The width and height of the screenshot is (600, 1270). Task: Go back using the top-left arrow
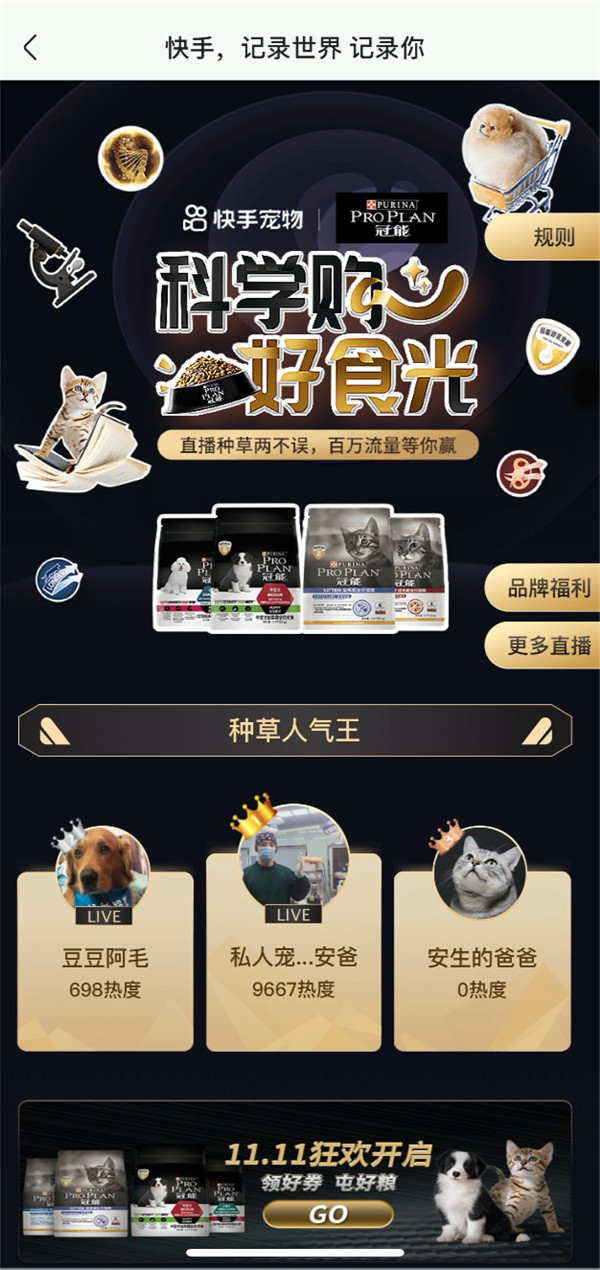(x=31, y=47)
